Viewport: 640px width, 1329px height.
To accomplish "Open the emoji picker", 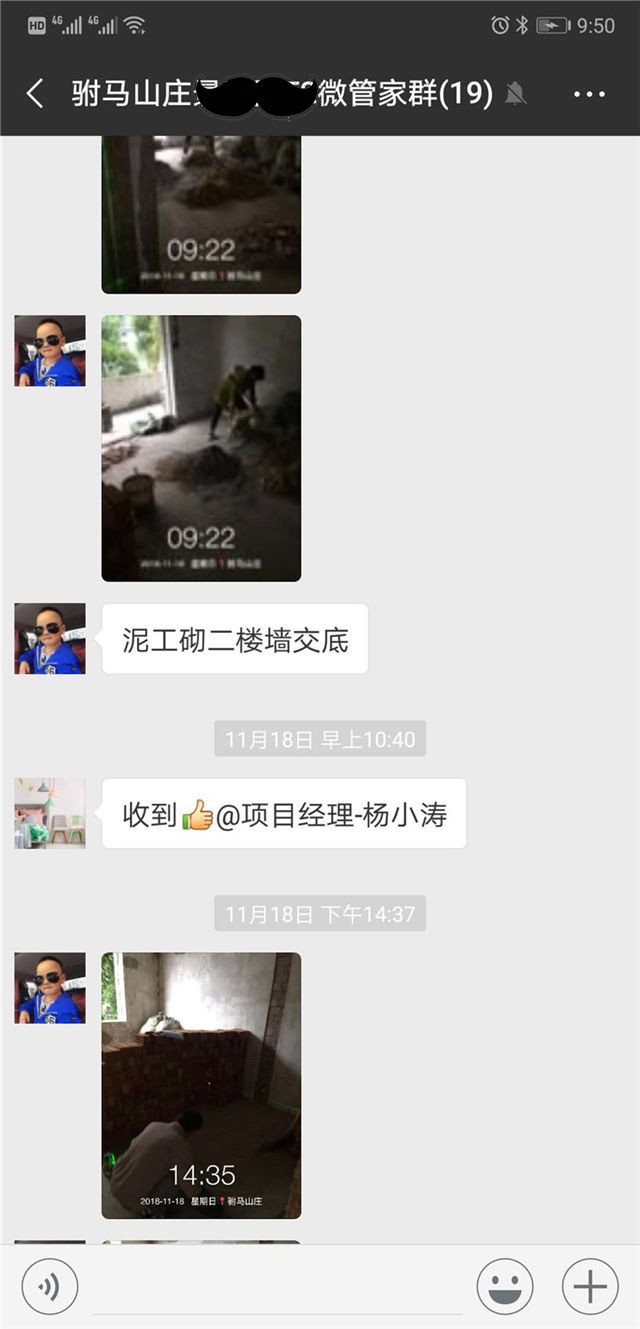I will pos(504,1286).
